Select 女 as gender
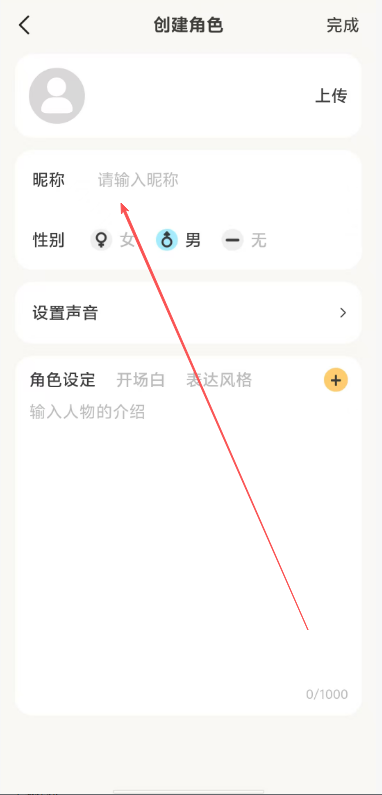This screenshot has width=382, height=795. (x=113, y=240)
